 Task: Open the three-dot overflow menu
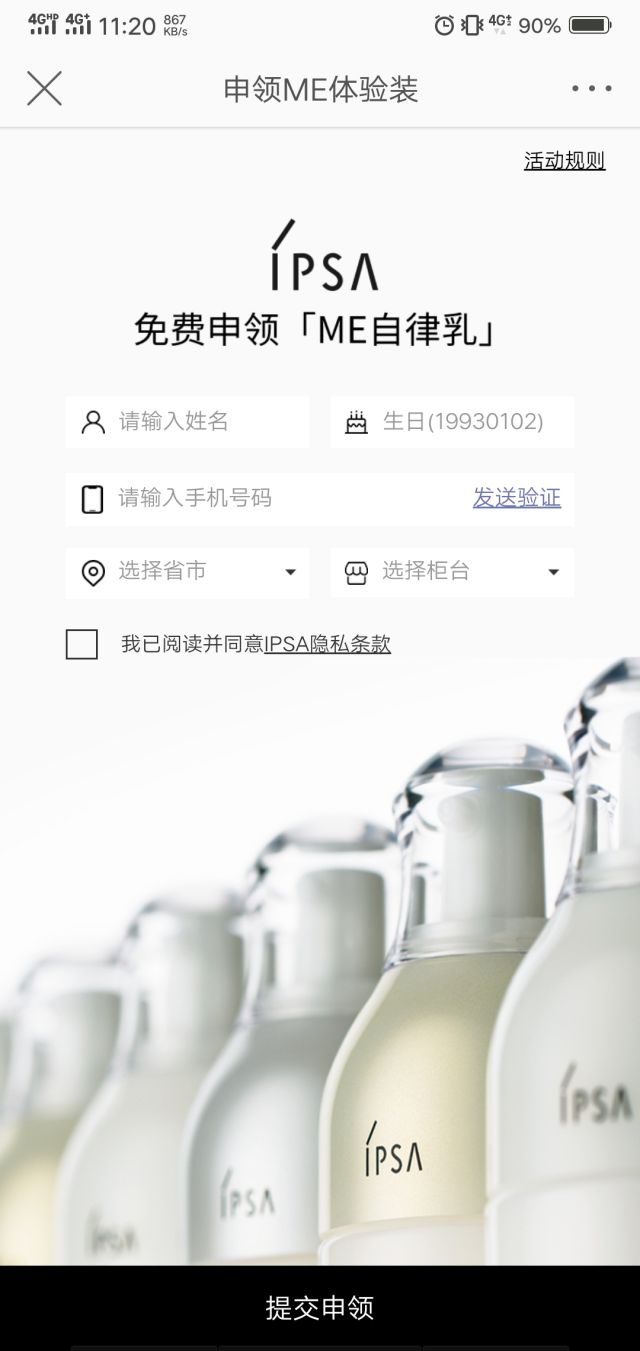coord(591,89)
